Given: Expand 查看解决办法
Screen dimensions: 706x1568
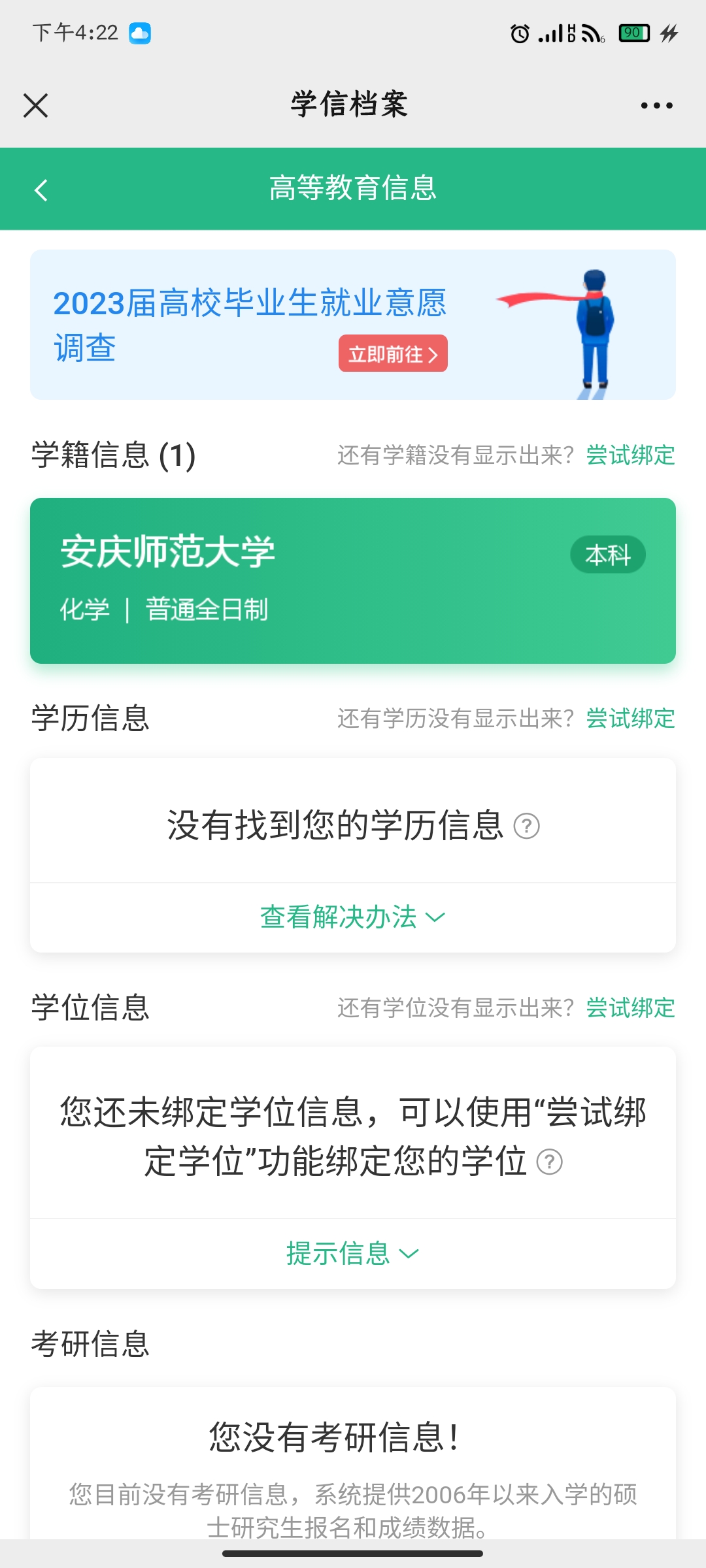Looking at the screenshot, I should (353, 917).
